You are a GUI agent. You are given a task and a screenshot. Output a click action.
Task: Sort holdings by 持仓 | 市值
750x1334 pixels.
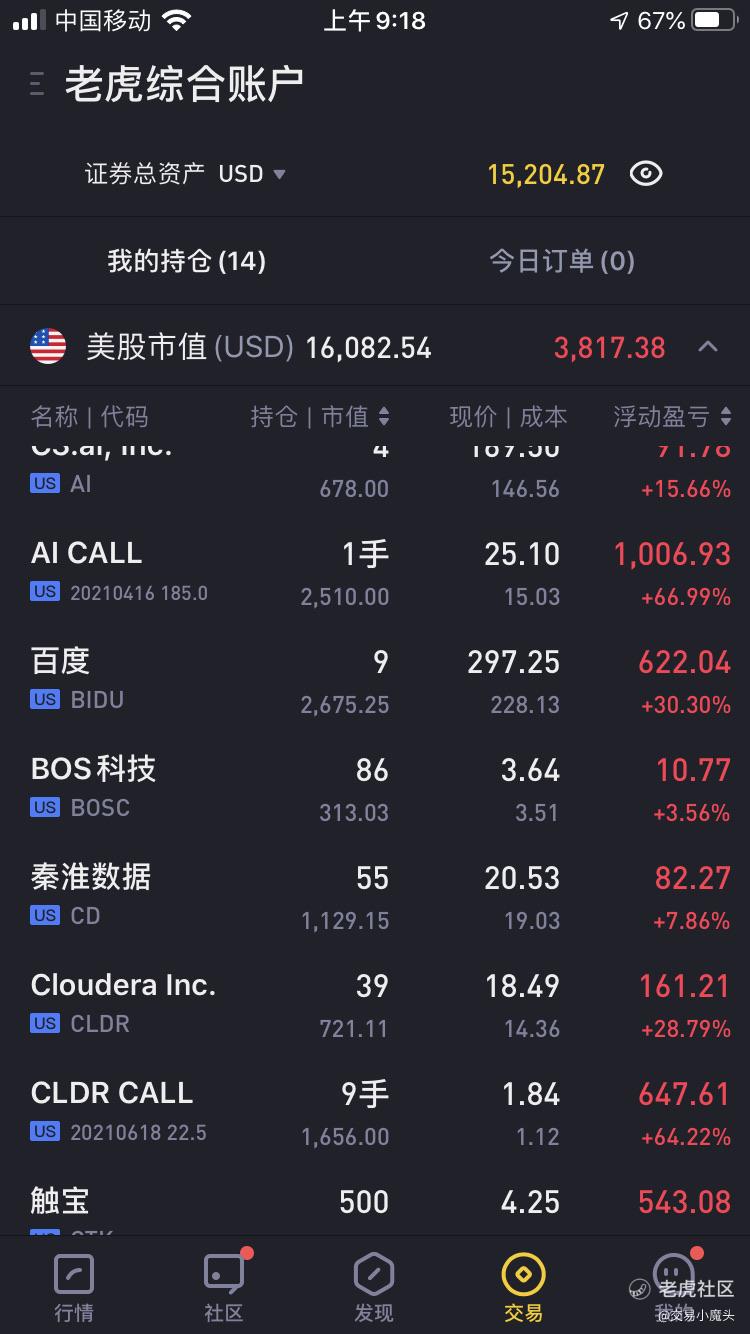(320, 417)
